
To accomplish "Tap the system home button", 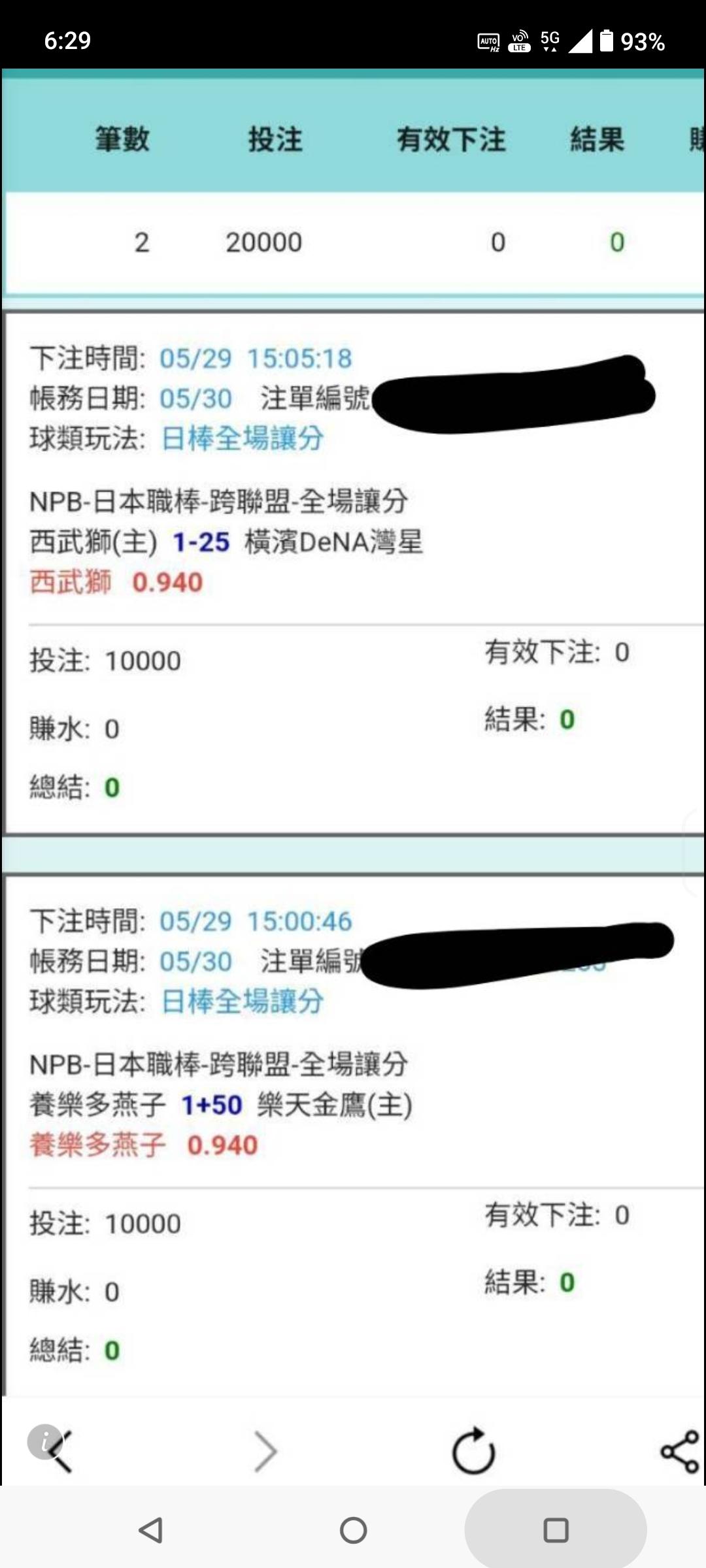I will pos(353,1530).
